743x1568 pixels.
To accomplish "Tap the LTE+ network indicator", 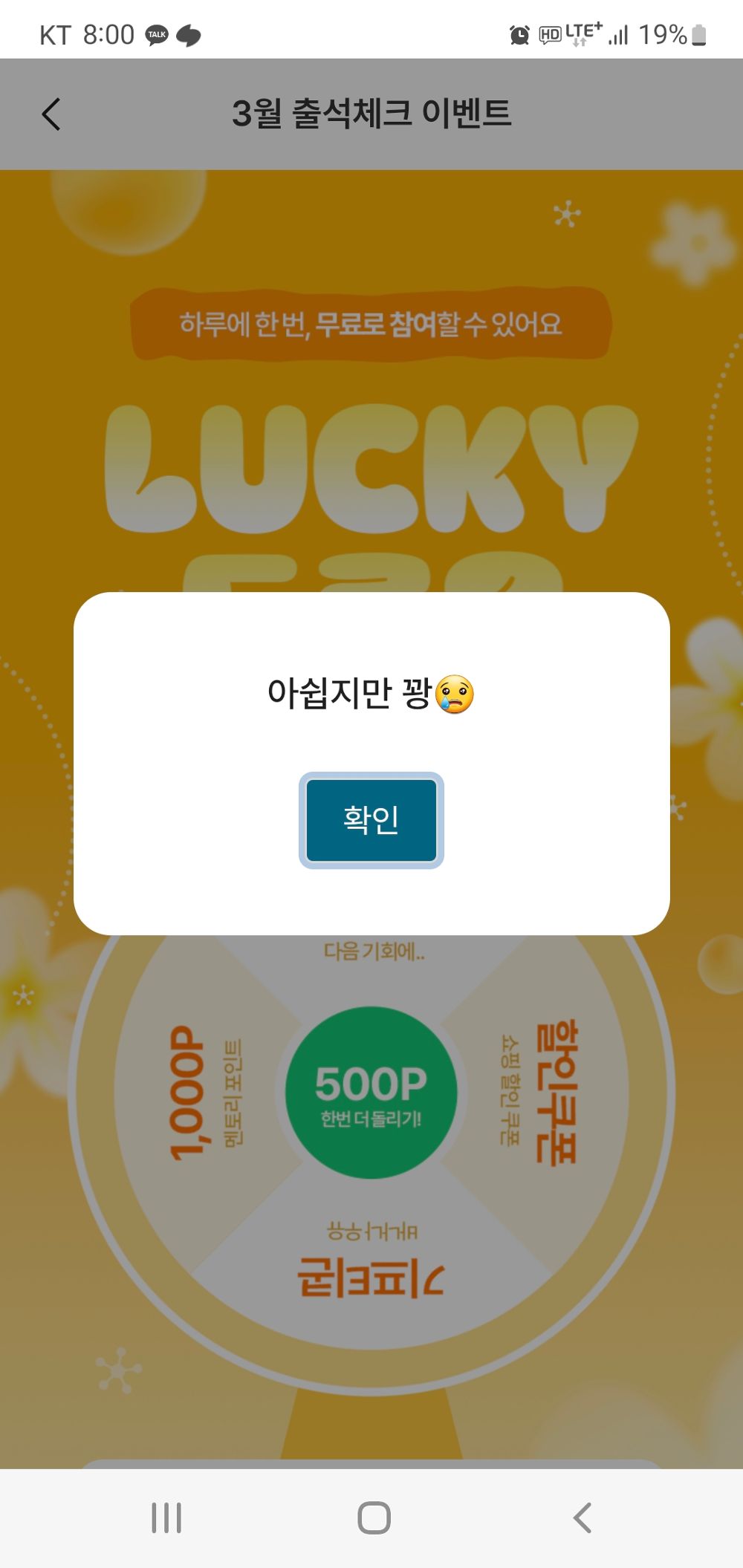I will (x=584, y=33).
